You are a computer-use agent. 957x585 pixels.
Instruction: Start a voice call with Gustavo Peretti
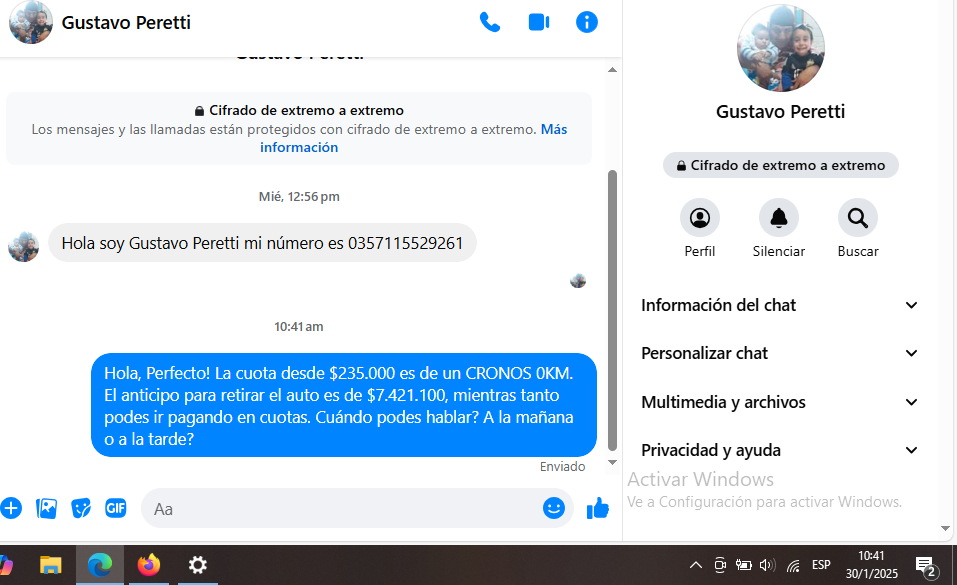pyautogui.click(x=490, y=22)
